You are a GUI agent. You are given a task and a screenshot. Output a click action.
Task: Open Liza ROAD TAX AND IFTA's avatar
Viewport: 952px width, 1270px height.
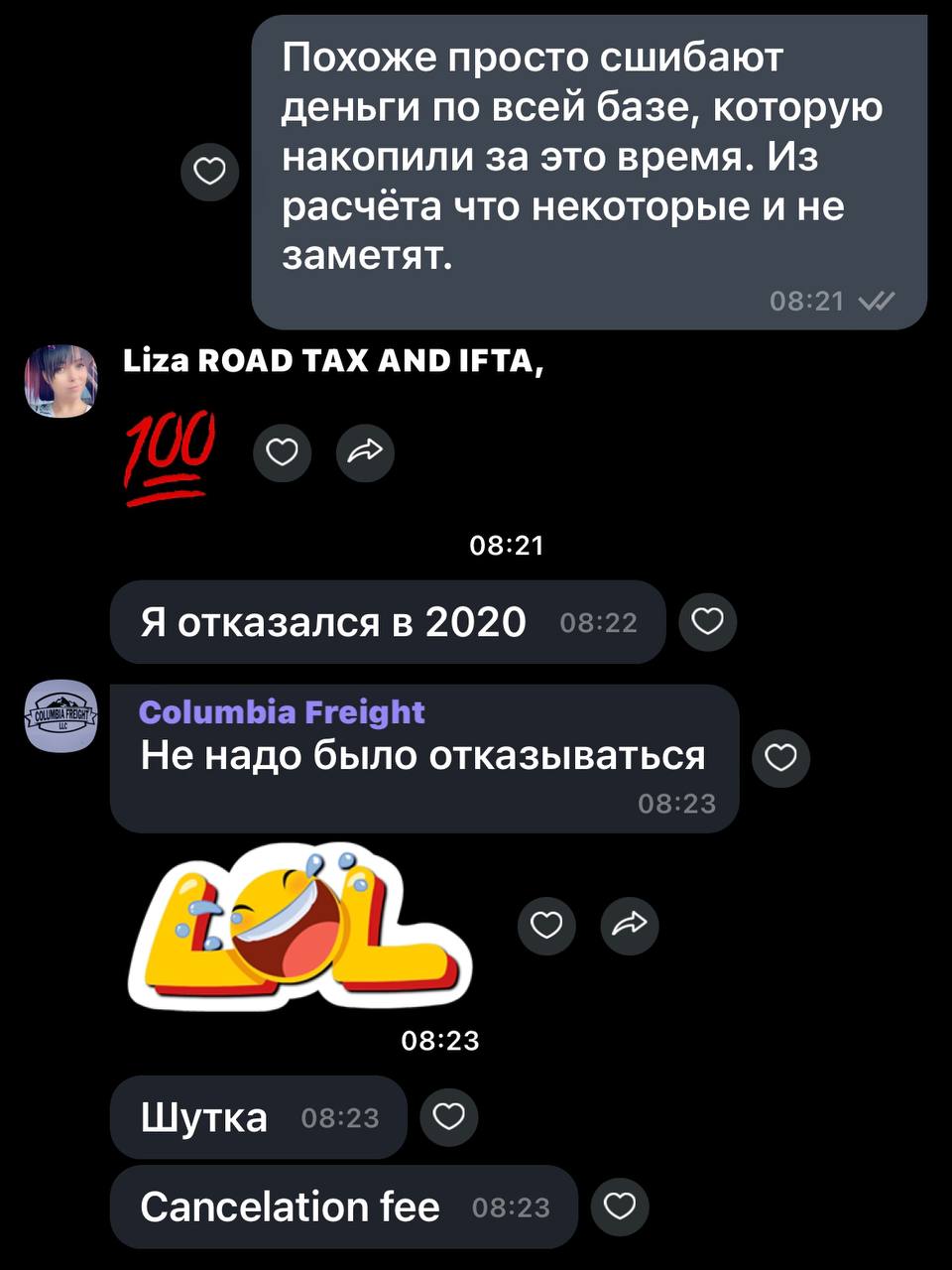point(61,381)
